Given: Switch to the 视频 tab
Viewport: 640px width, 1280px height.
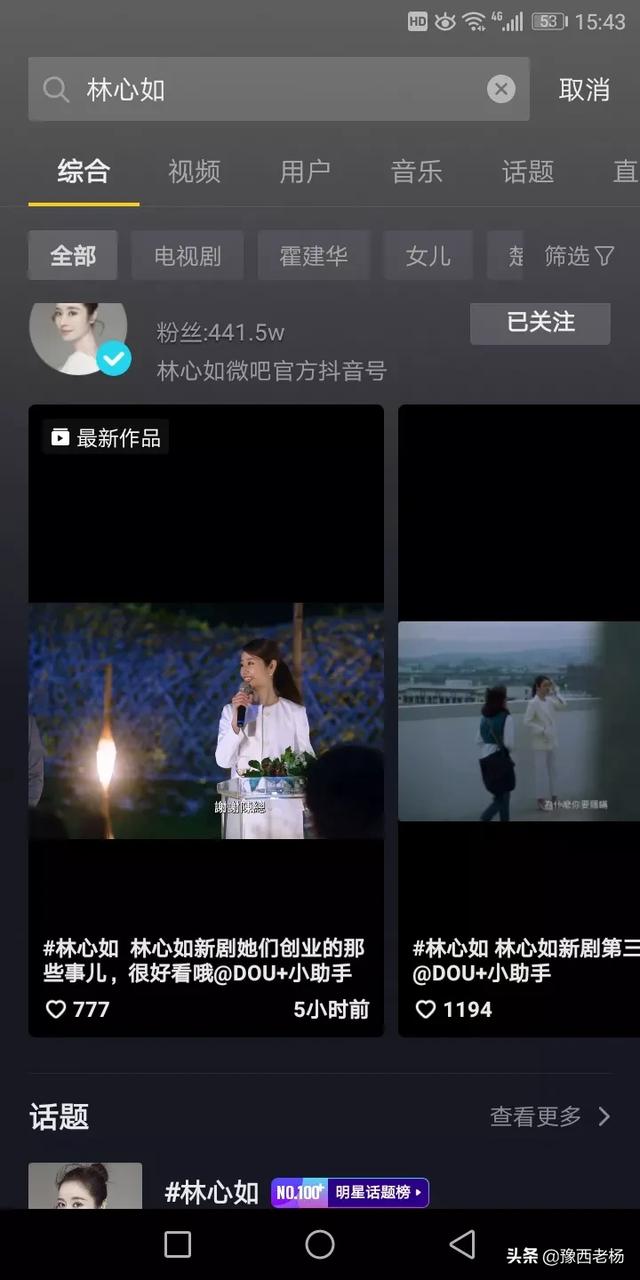Looking at the screenshot, I should 194,171.
